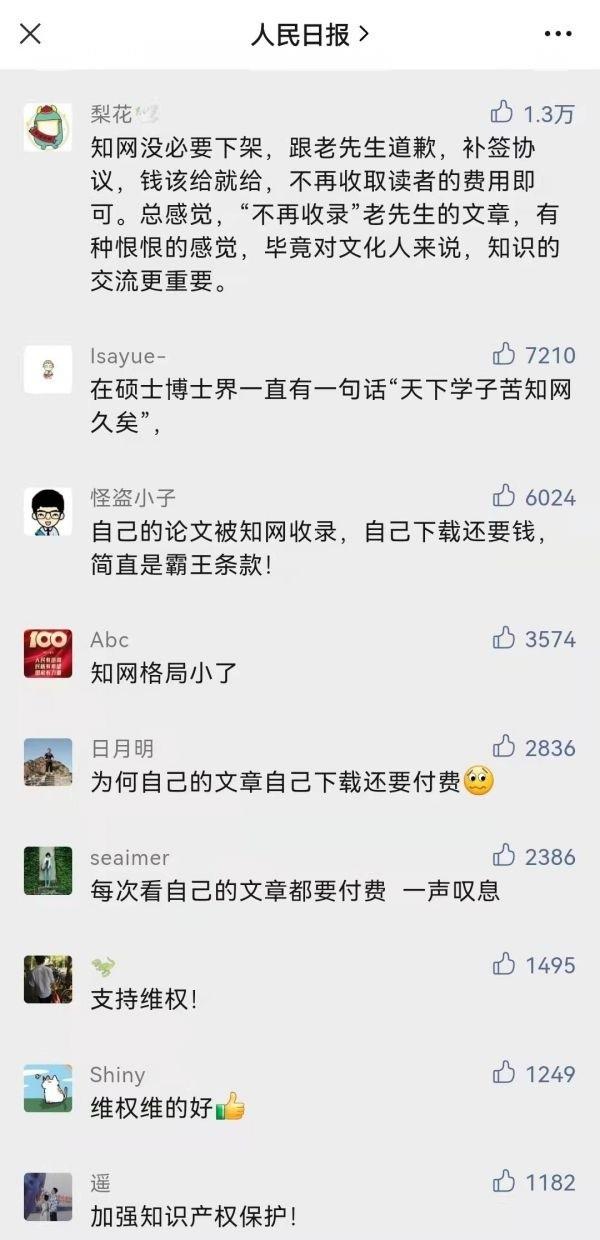Like Shiny's comment 维权维的好
Screen dimensions: 600x1240
[503, 1073]
